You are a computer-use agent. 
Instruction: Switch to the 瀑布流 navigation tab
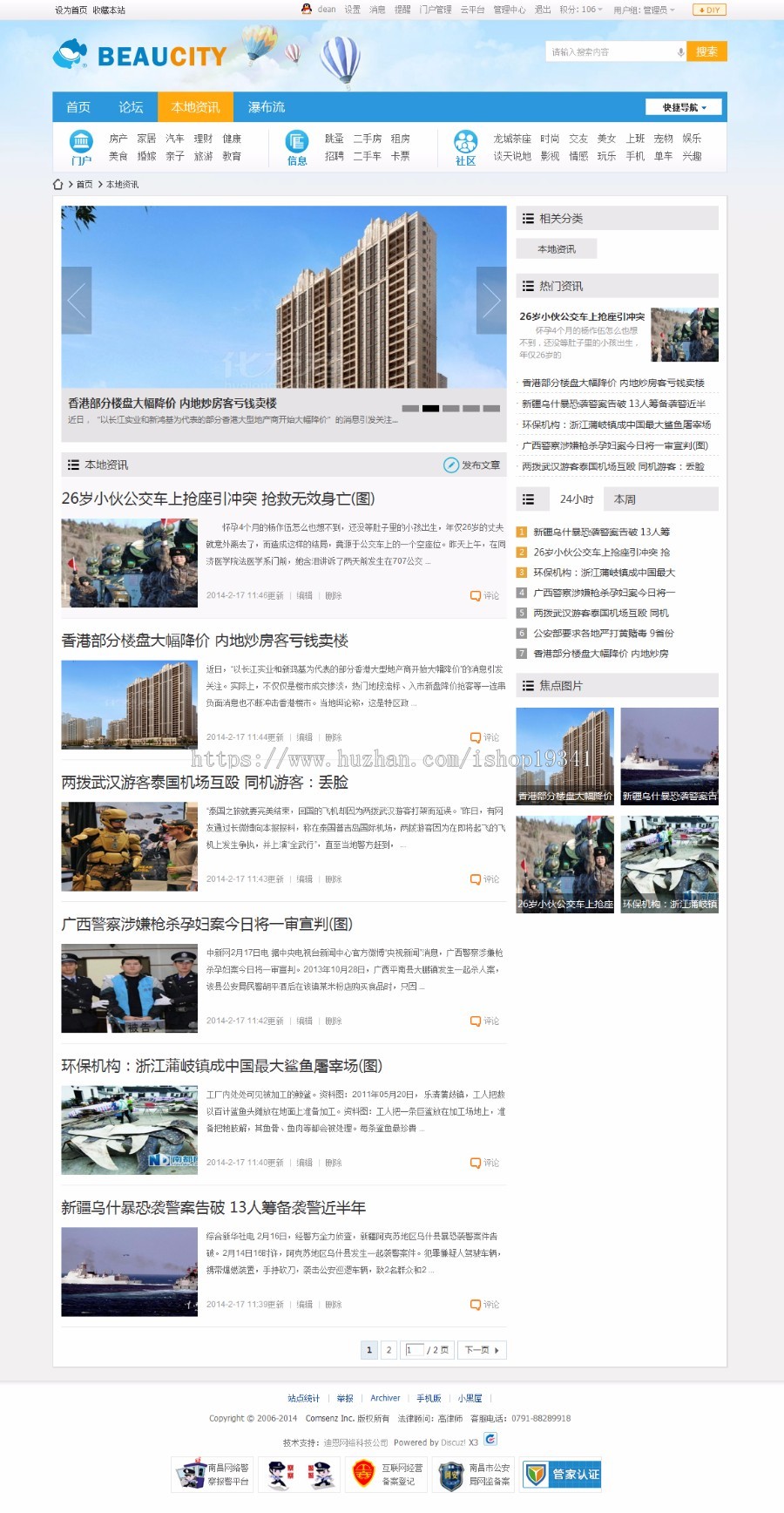(267, 106)
